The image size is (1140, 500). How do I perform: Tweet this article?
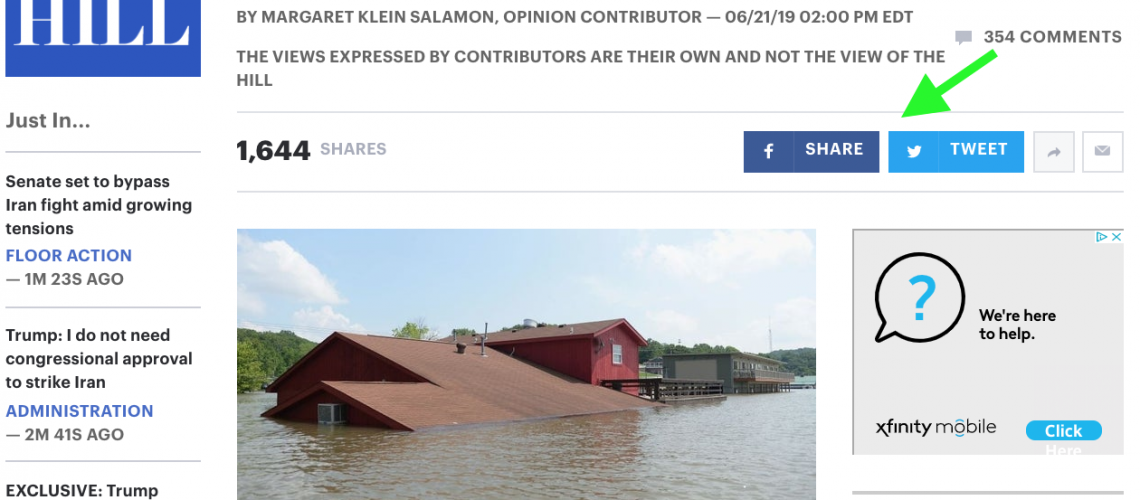(955, 151)
